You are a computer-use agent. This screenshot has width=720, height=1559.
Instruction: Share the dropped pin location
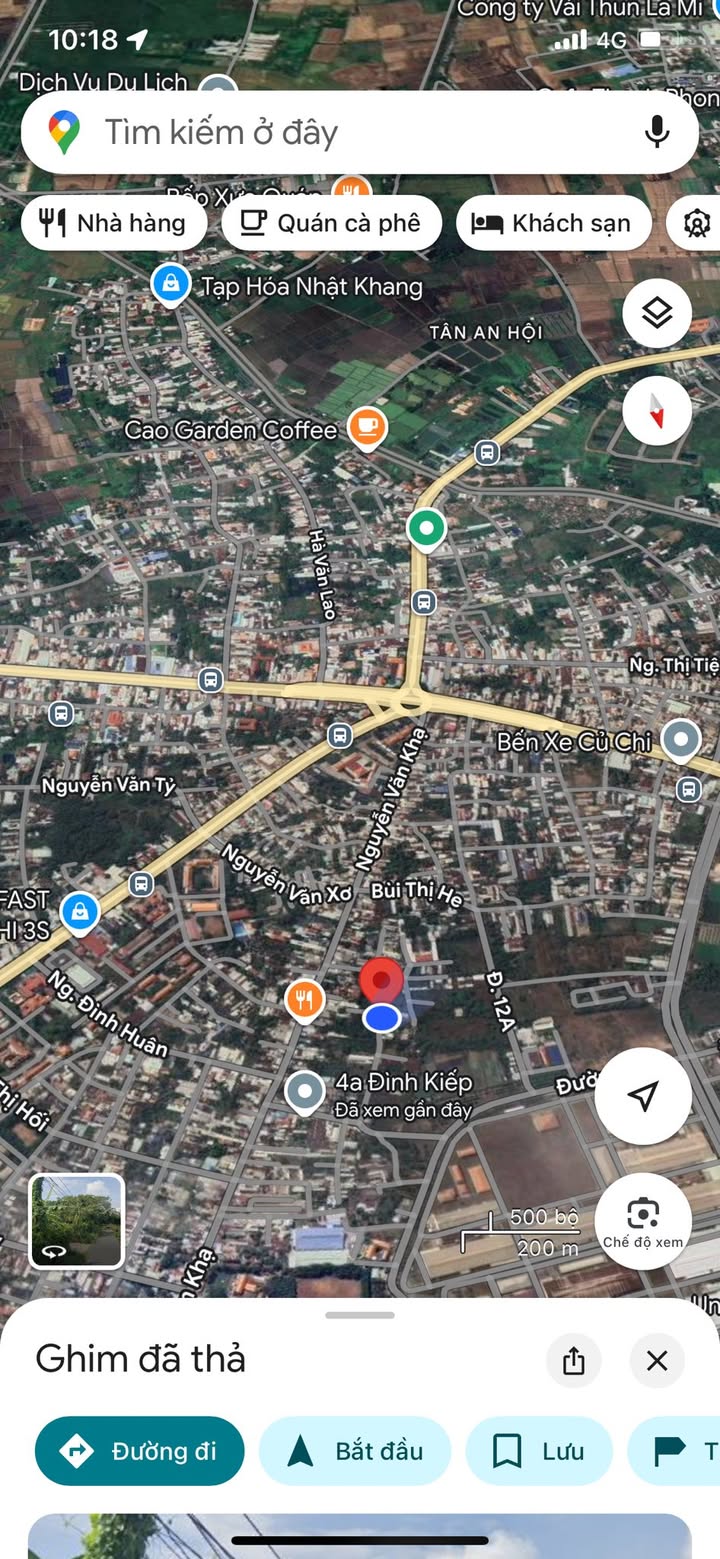(574, 1360)
